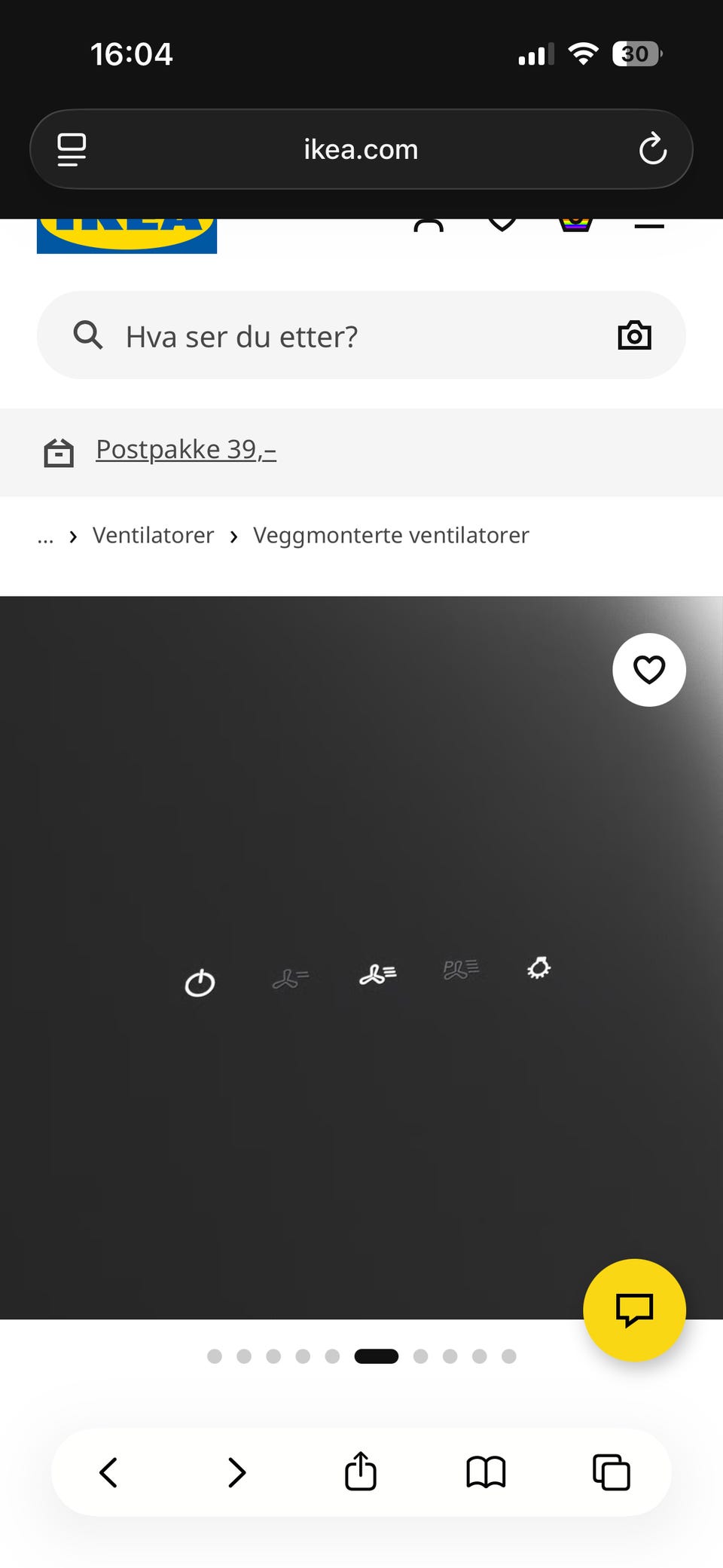Tap the ikea.com address field
This screenshot has height=1568, width=723.
pos(361,149)
